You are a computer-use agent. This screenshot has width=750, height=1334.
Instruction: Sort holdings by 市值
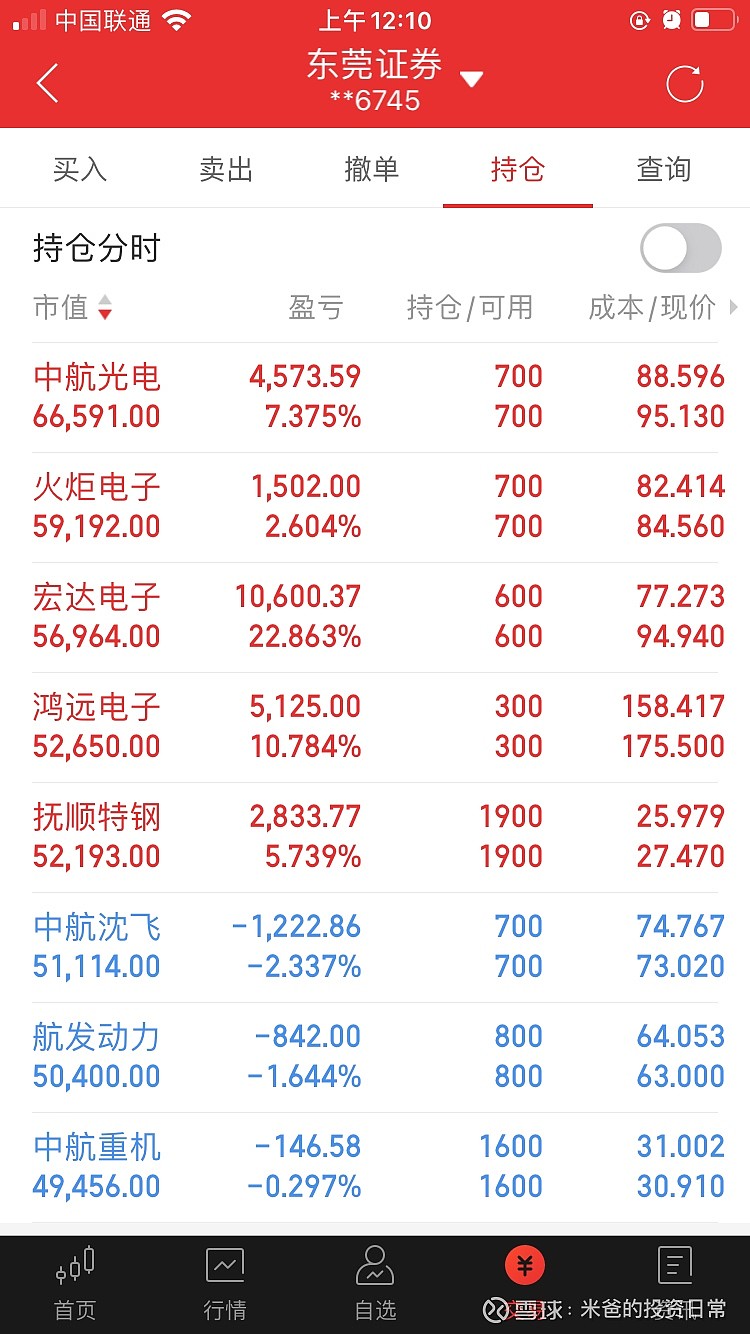click(x=72, y=308)
